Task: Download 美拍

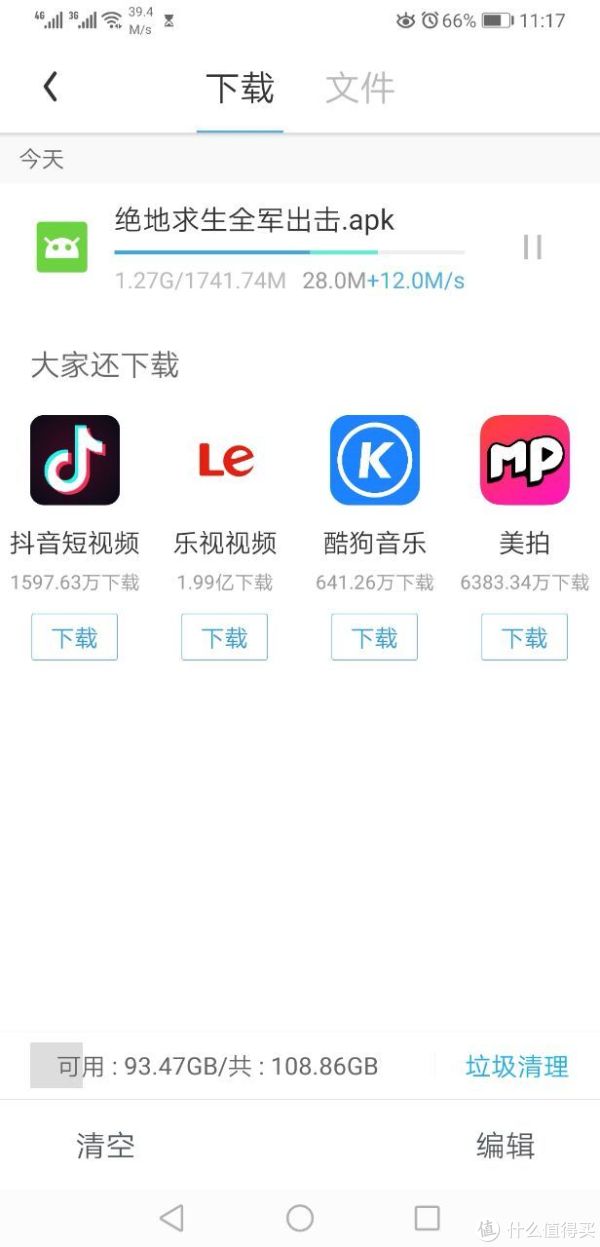Action: pyautogui.click(x=524, y=637)
